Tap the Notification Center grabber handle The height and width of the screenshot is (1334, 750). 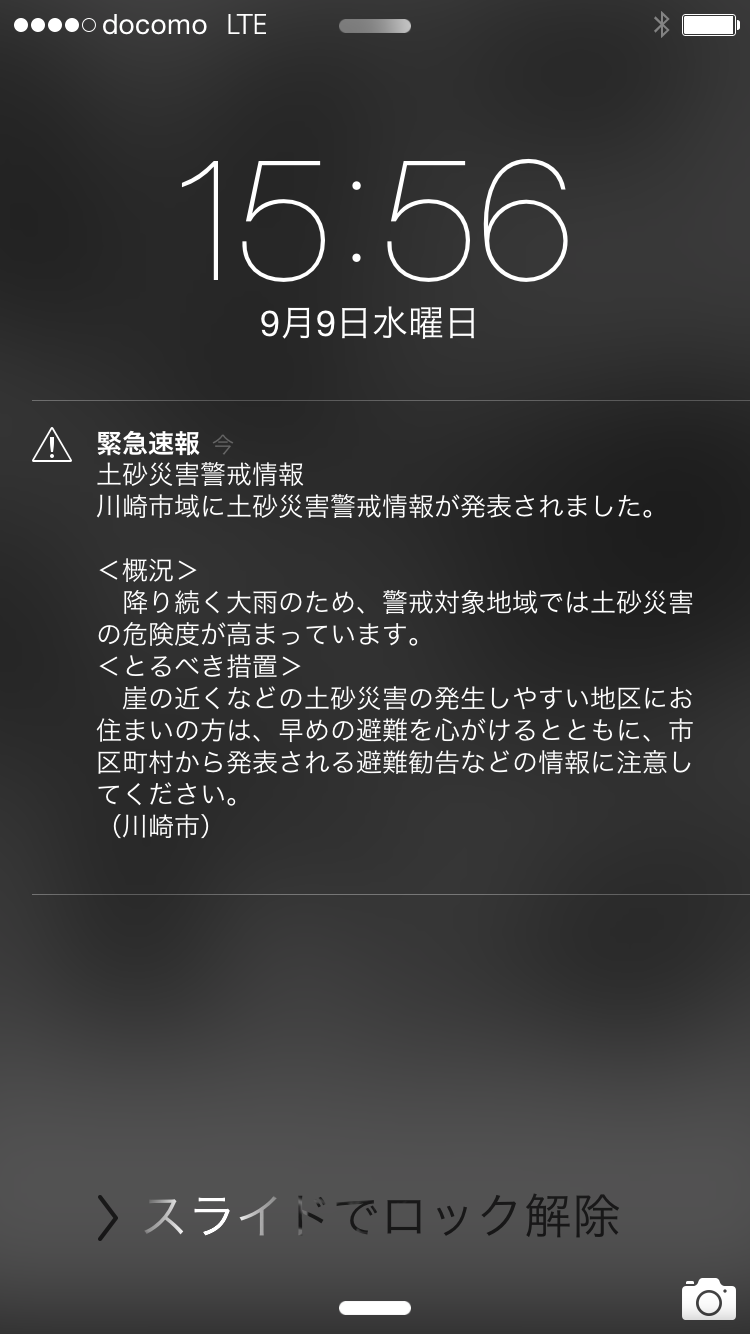point(375,26)
